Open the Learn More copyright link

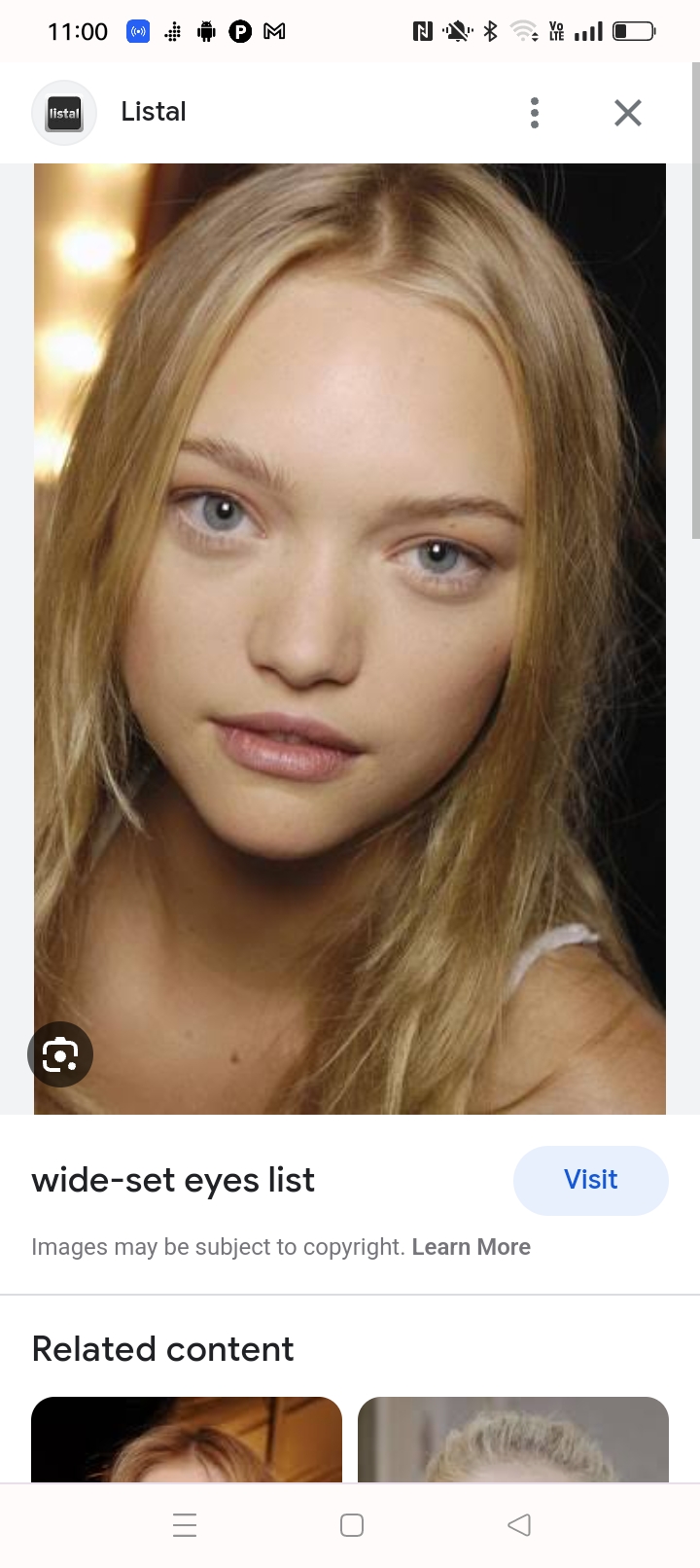pos(472,1247)
